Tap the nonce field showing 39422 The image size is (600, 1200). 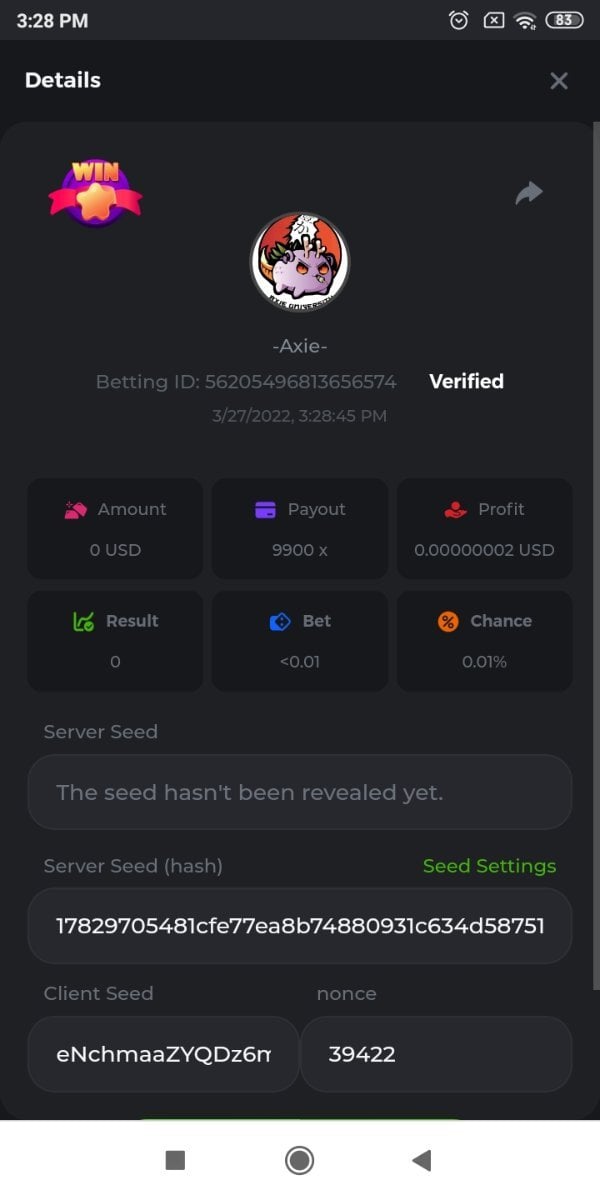pyautogui.click(x=436, y=1054)
